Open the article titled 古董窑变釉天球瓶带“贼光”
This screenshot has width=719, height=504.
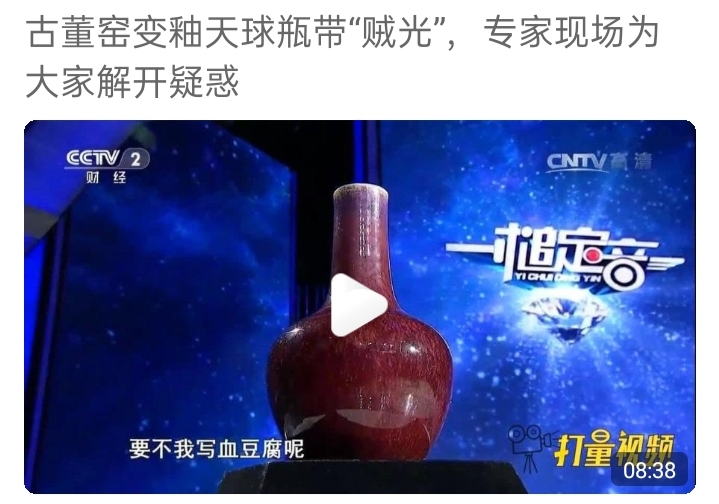pyautogui.click(x=340, y=58)
